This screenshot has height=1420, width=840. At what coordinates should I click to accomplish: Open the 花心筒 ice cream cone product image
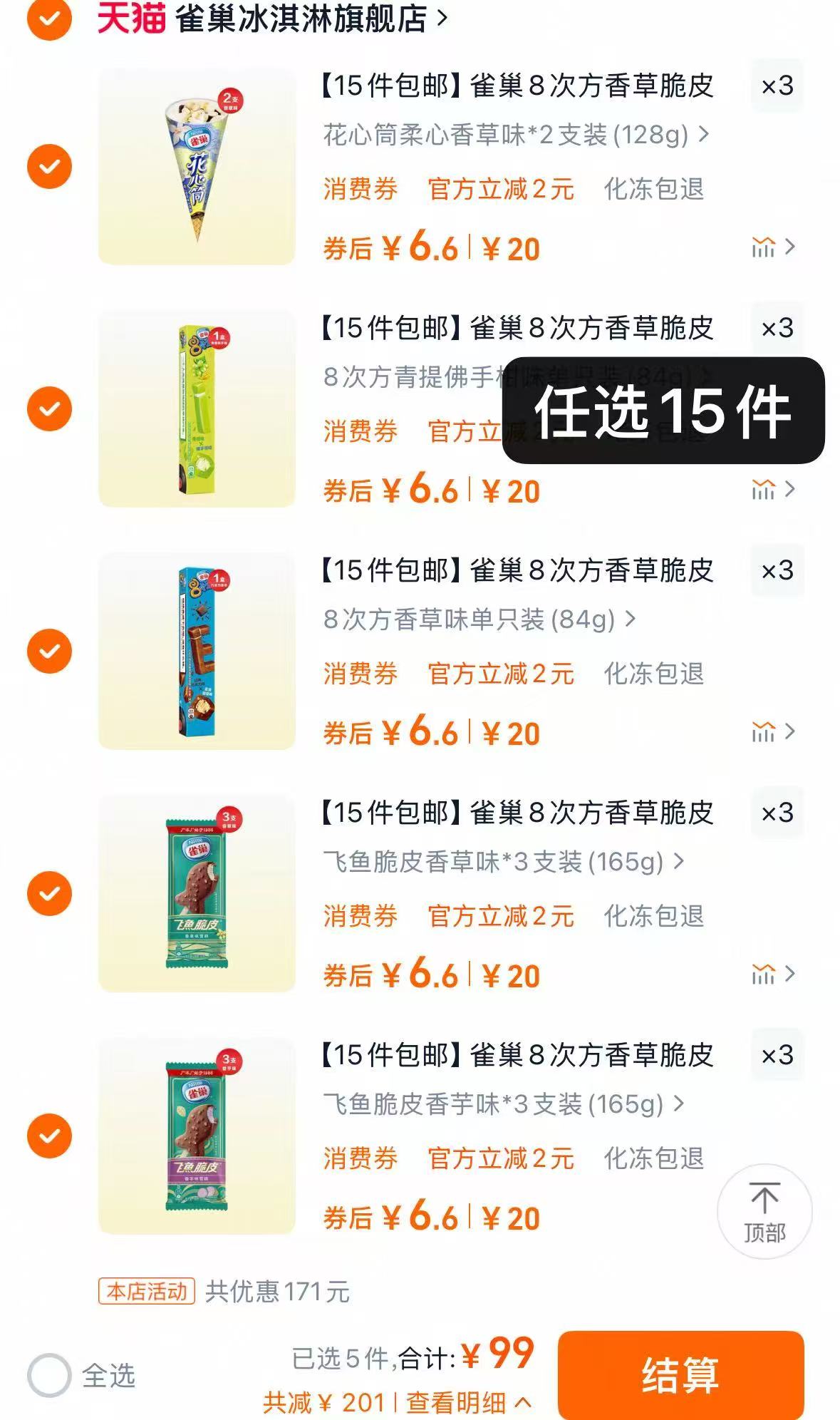tap(197, 167)
